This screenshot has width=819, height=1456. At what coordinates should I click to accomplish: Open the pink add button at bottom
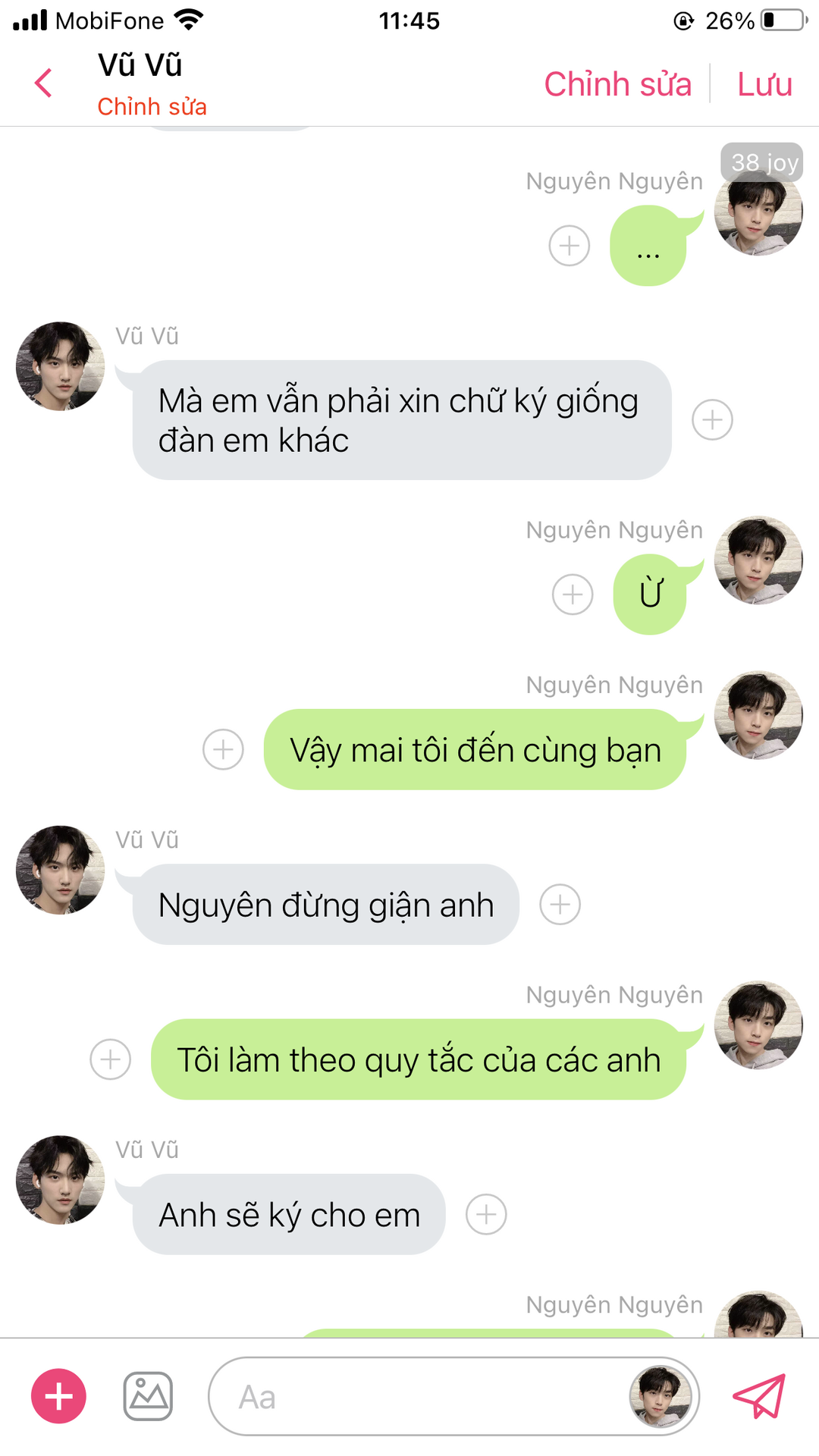[x=58, y=1396]
